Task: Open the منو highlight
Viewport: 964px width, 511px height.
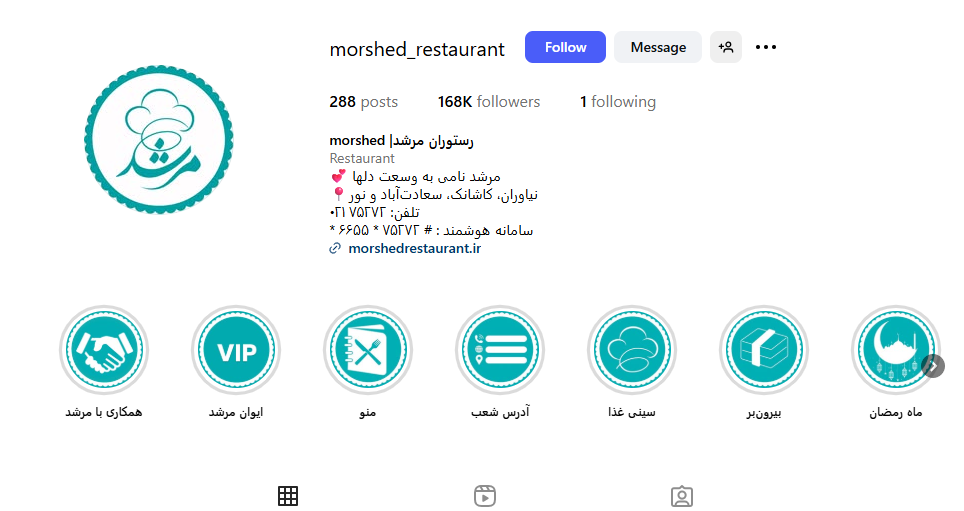Action: point(368,350)
